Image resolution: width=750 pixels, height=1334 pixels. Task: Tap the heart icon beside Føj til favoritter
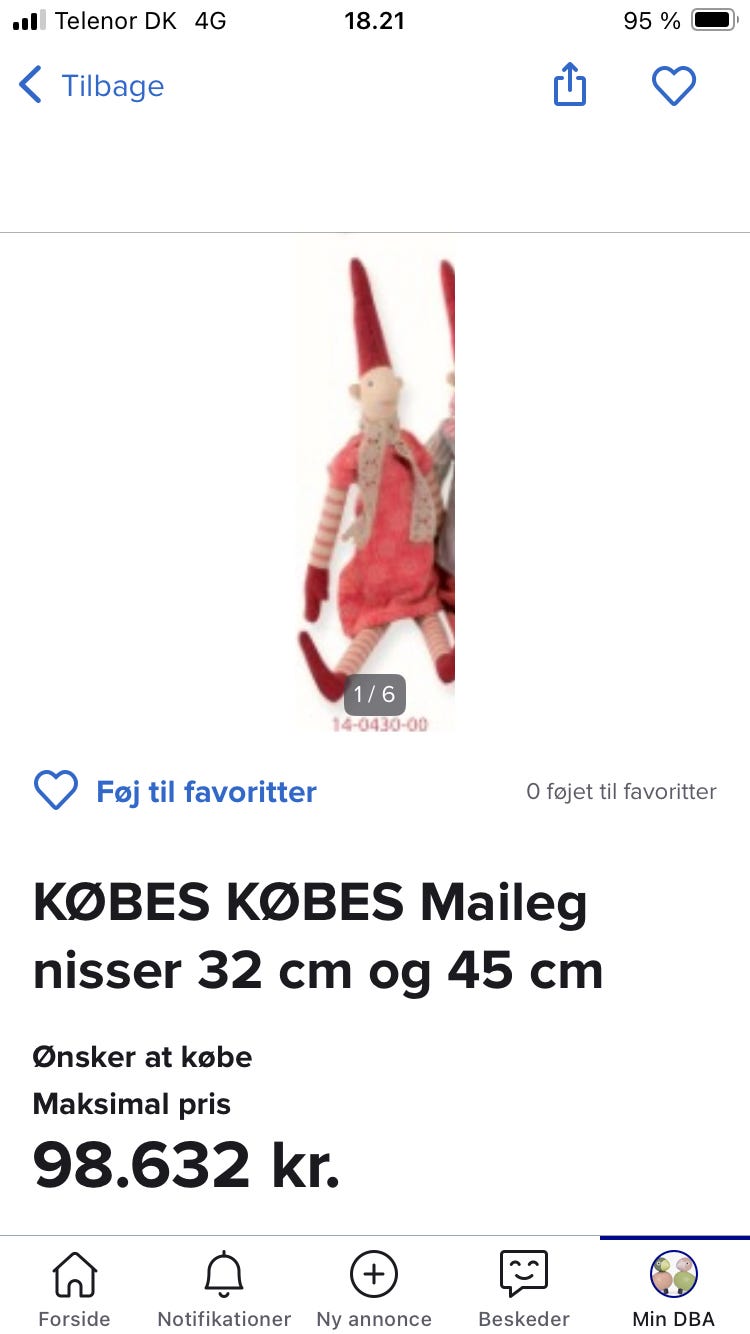point(56,790)
